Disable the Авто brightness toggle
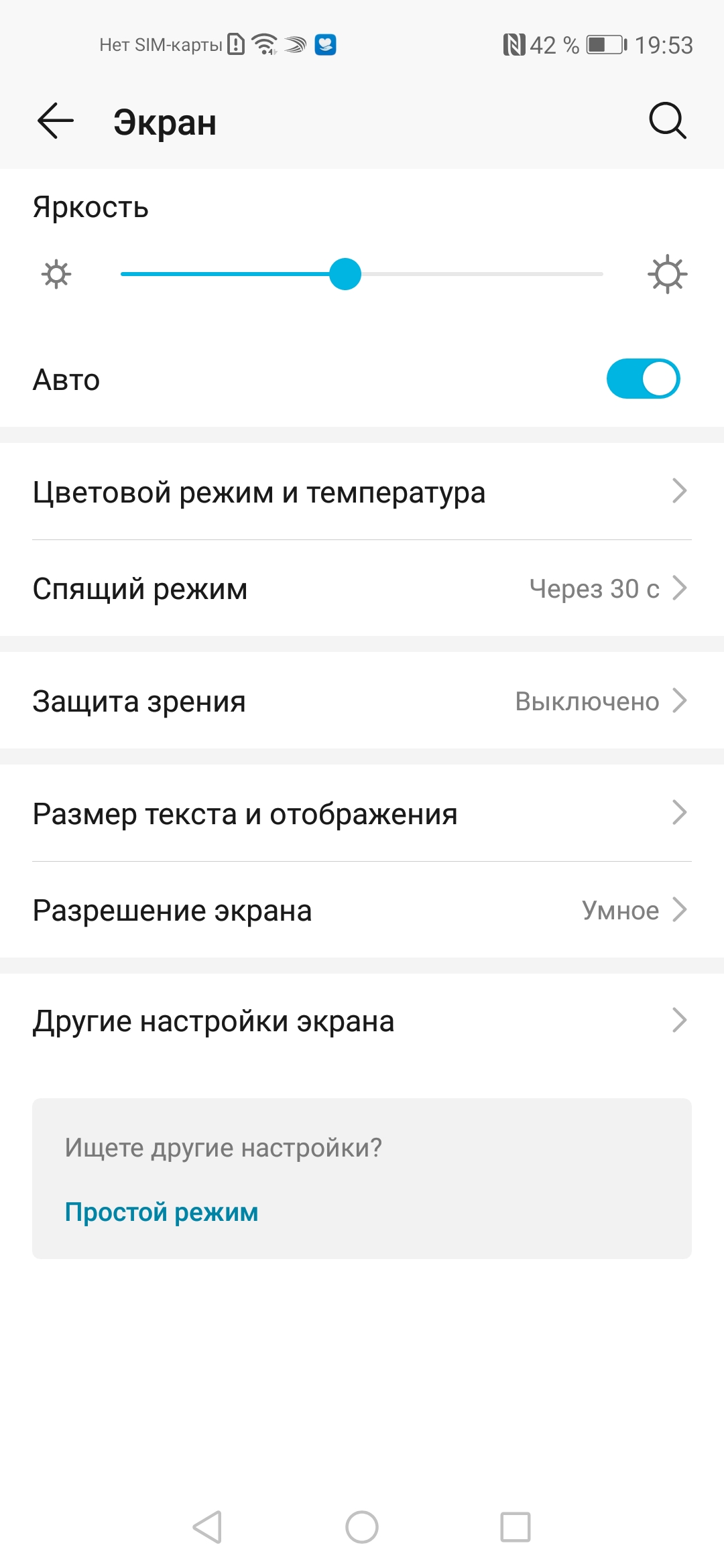The height and width of the screenshot is (1568, 724). tap(642, 379)
